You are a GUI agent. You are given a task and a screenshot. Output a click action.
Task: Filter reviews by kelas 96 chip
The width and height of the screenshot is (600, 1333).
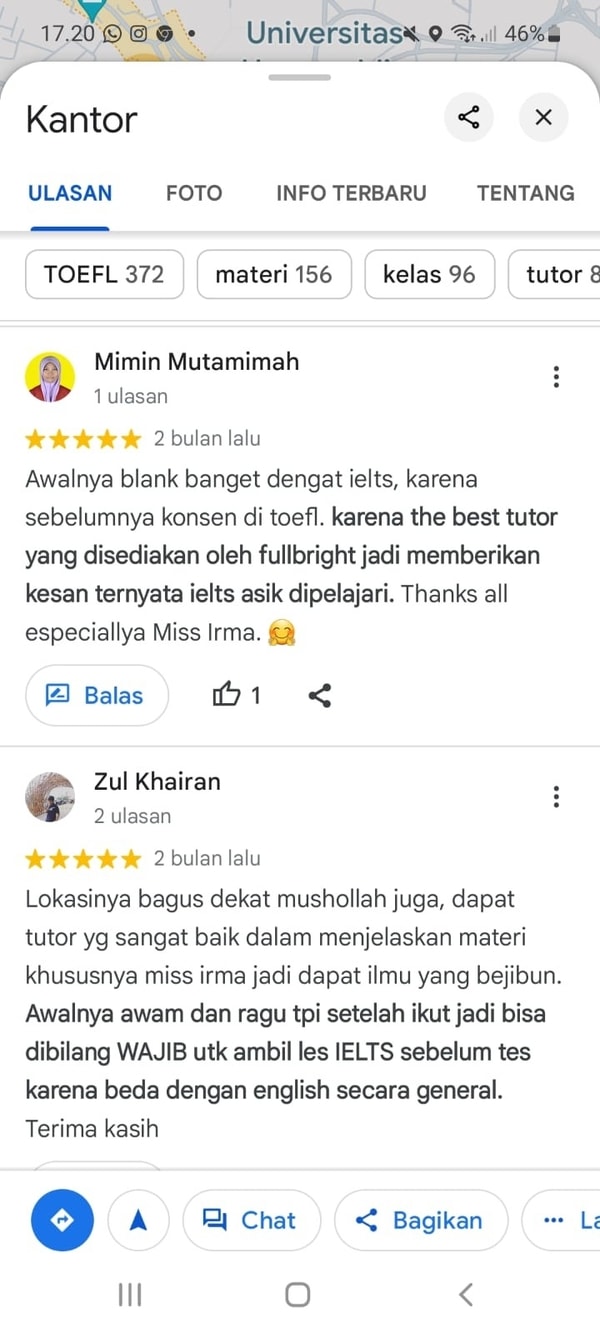tap(429, 274)
